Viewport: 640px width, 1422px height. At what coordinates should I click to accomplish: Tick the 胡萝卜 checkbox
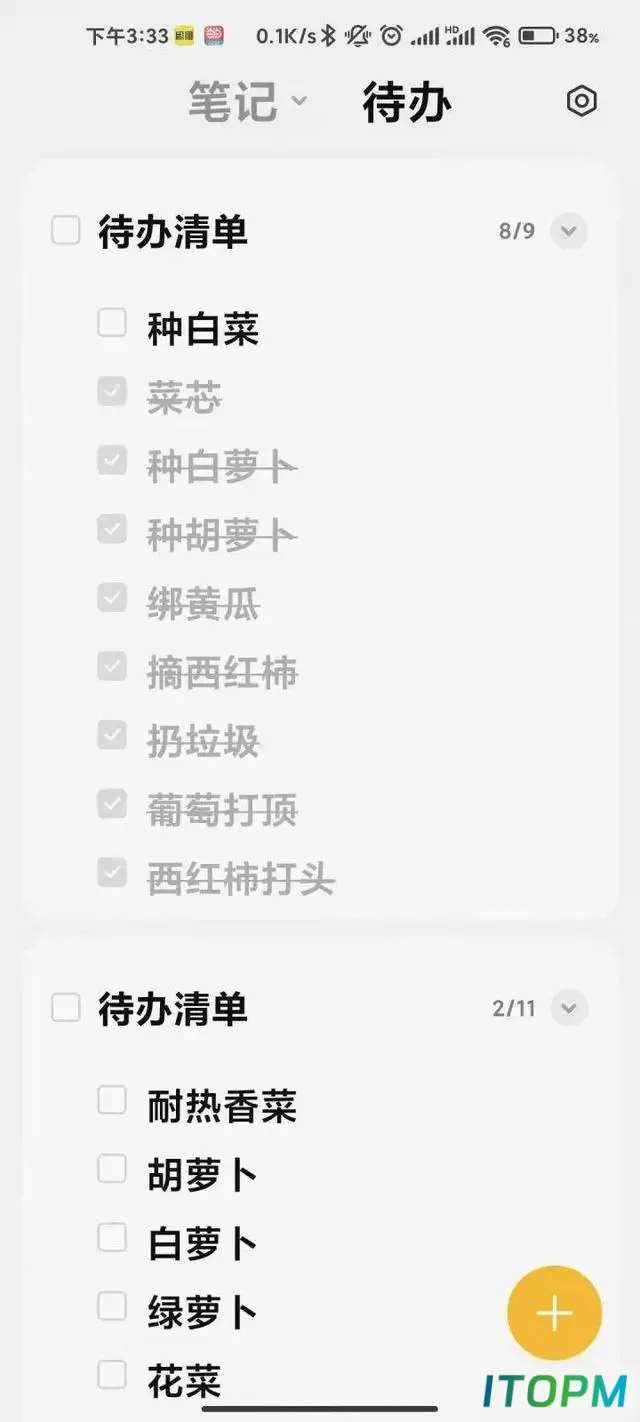coord(112,1168)
